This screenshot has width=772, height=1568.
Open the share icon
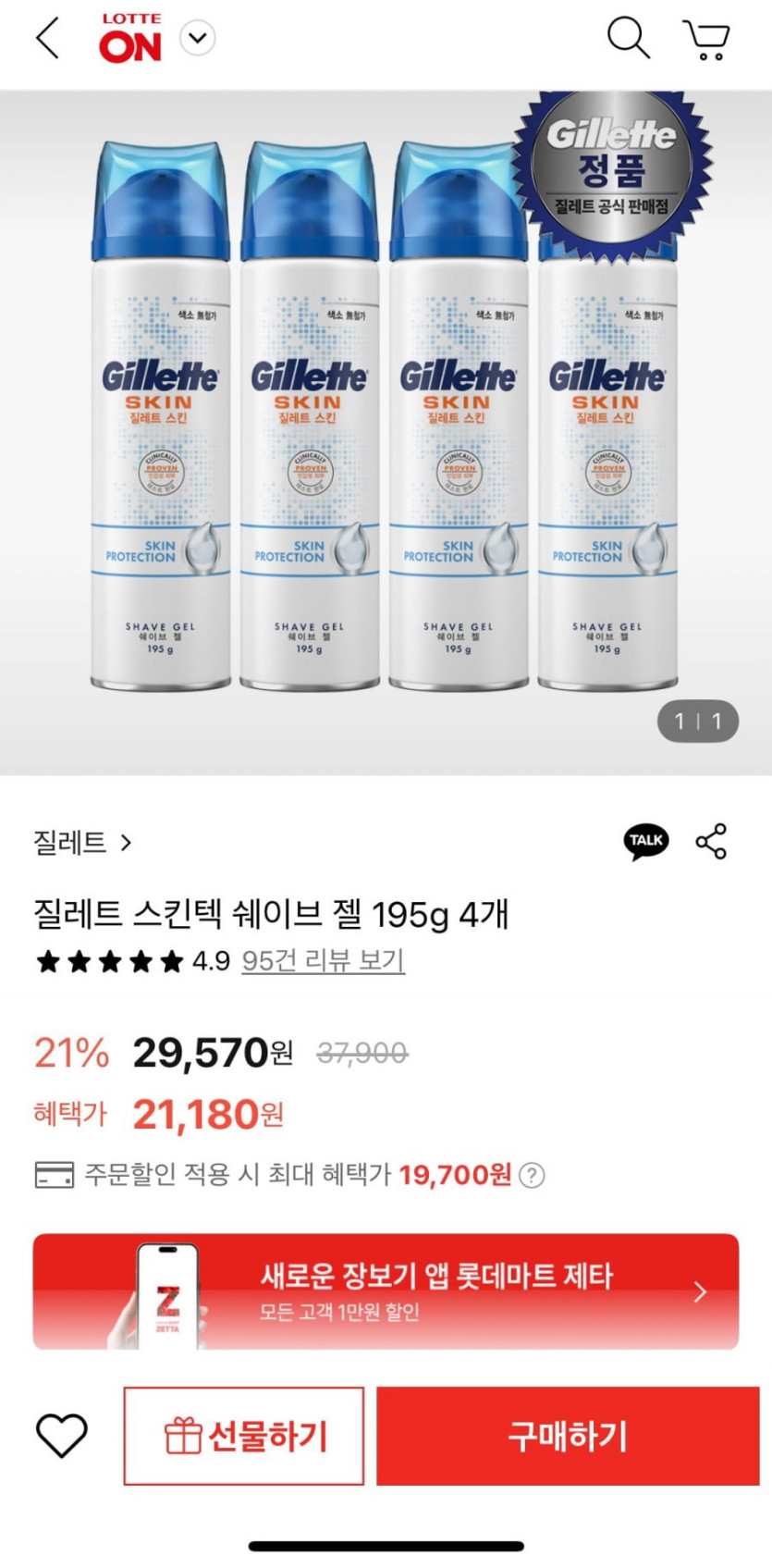pyautogui.click(x=711, y=841)
